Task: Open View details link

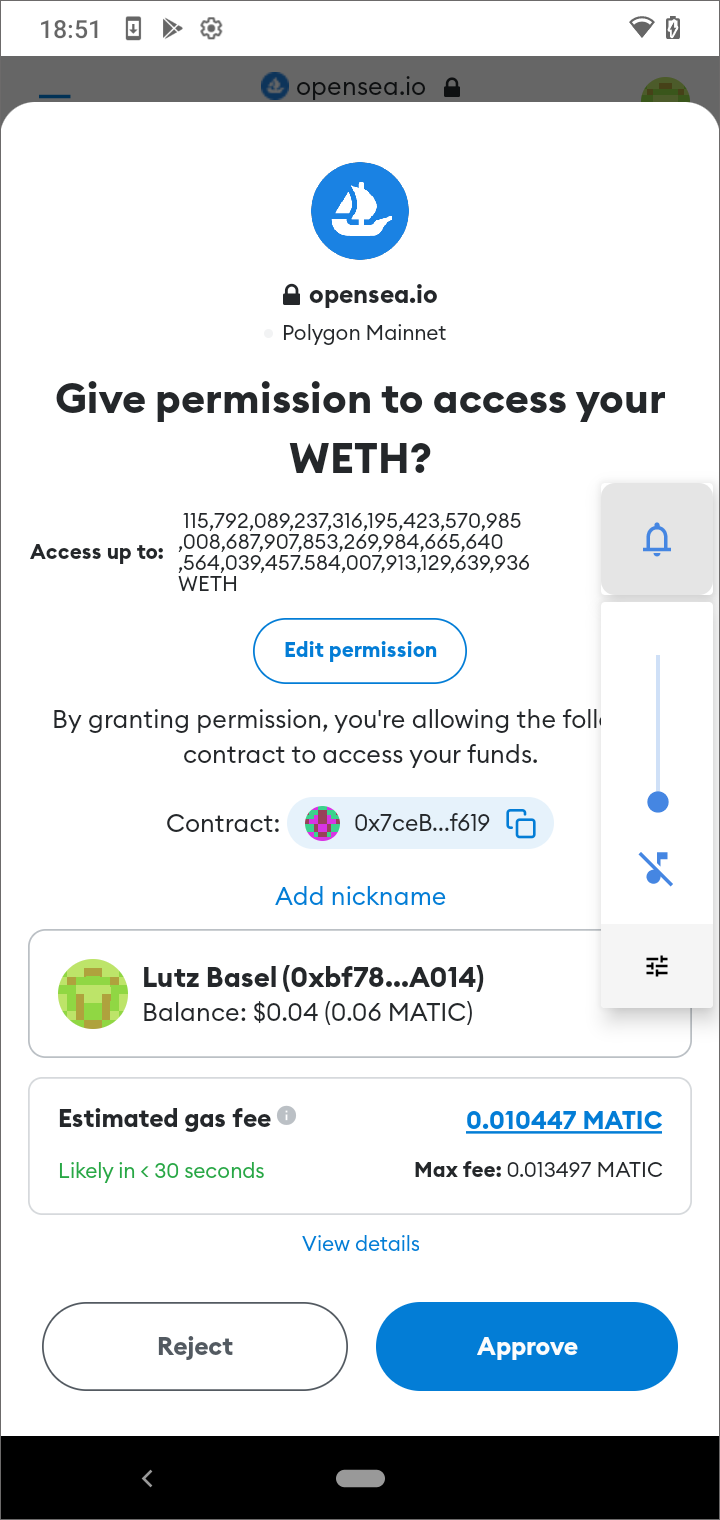Action: pos(361,1244)
